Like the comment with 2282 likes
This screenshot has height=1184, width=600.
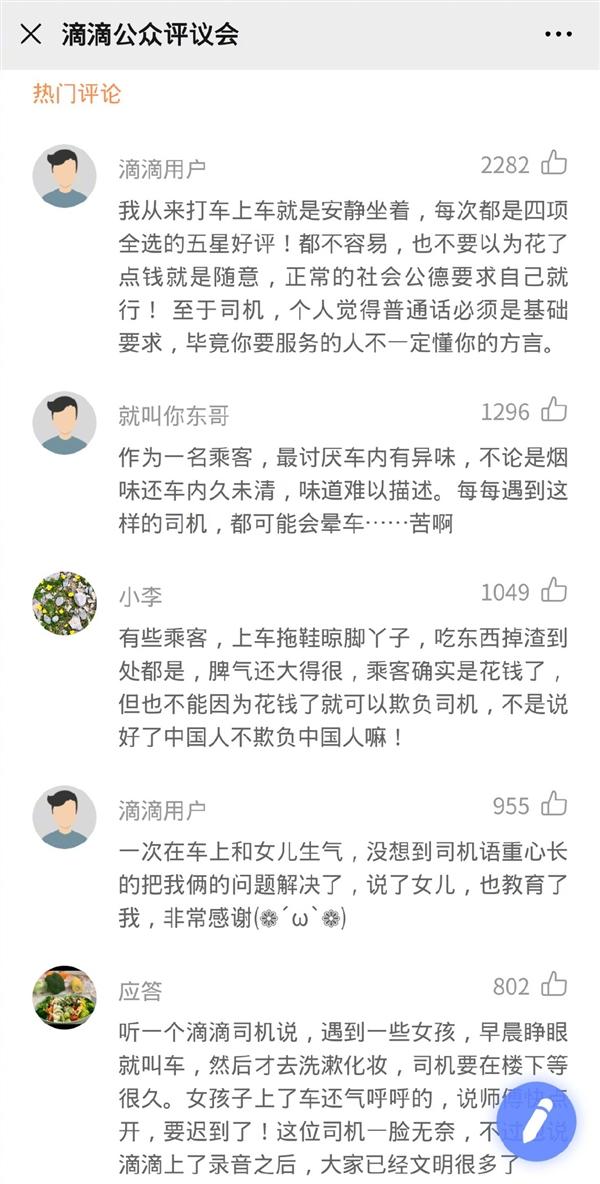coord(554,163)
